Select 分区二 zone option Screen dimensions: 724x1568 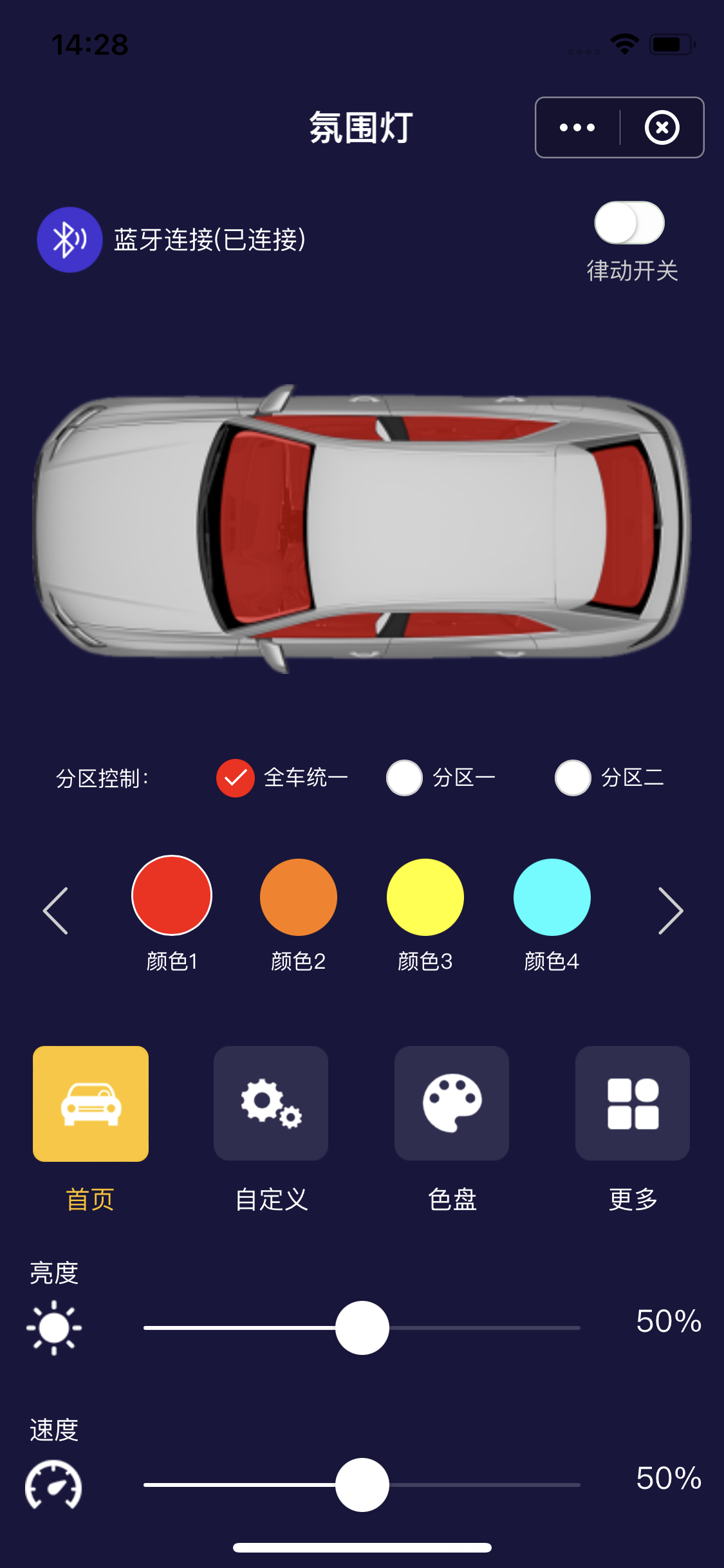tap(573, 778)
